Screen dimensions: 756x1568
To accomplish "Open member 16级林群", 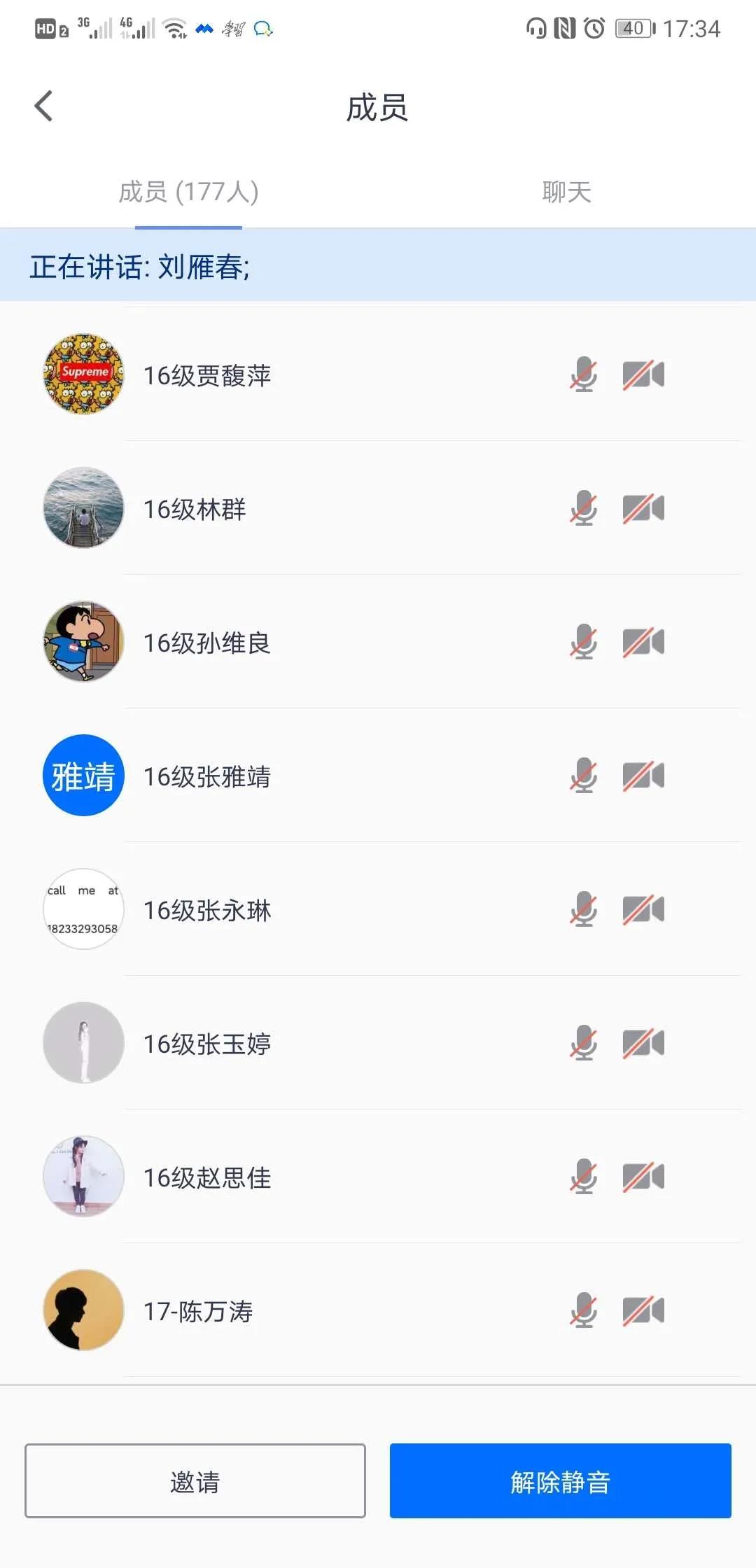I will [195, 510].
